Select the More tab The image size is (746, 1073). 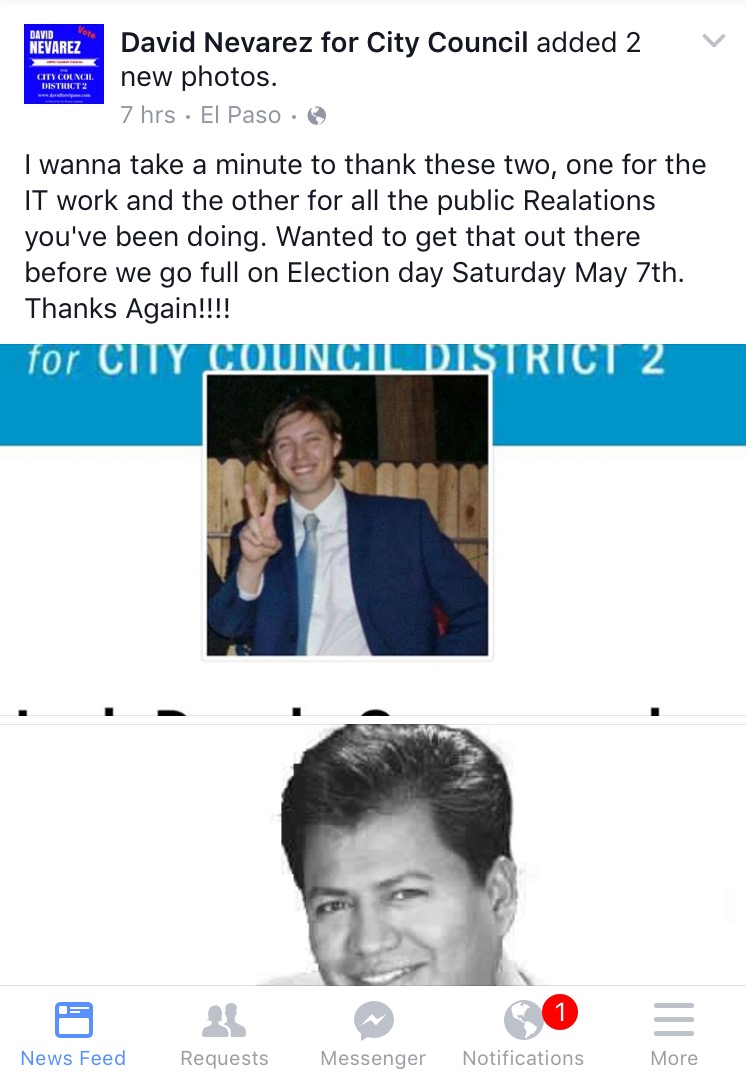tap(673, 1033)
